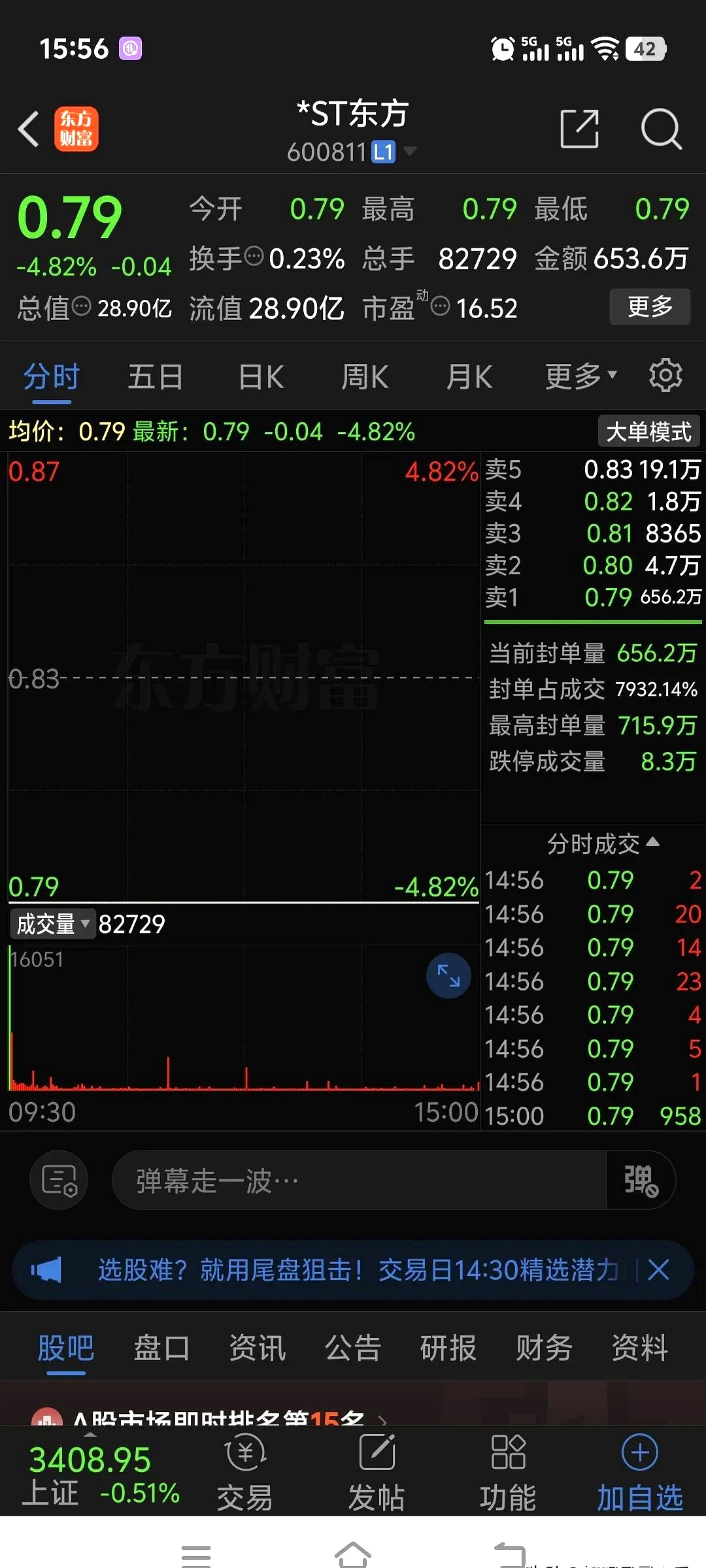706x1568 pixels.
Task: Open the share icon at top right
Action: [x=579, y=129]
